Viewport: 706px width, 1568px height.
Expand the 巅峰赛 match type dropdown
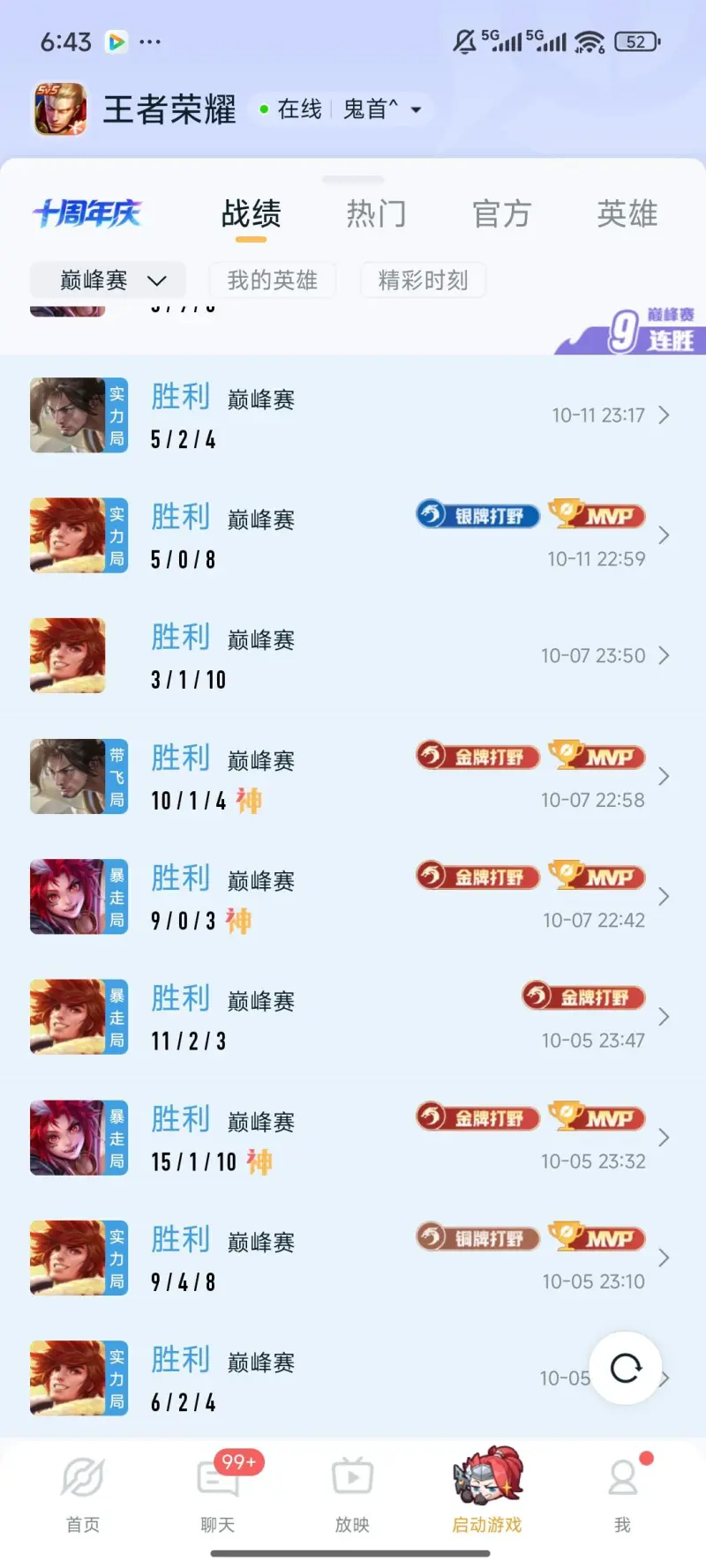click(109, 280)
